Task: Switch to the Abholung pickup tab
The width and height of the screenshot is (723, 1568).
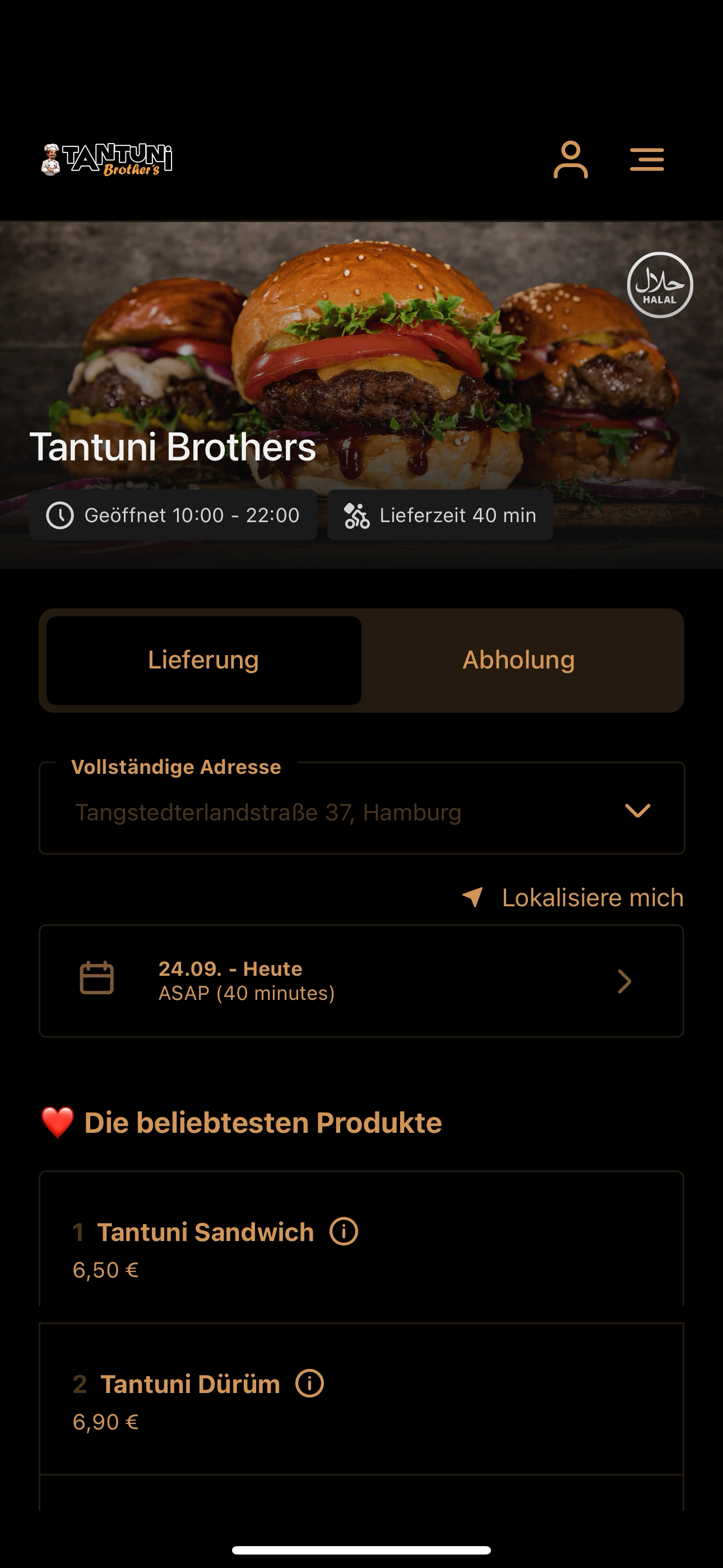Action: [x=519, y=661]
